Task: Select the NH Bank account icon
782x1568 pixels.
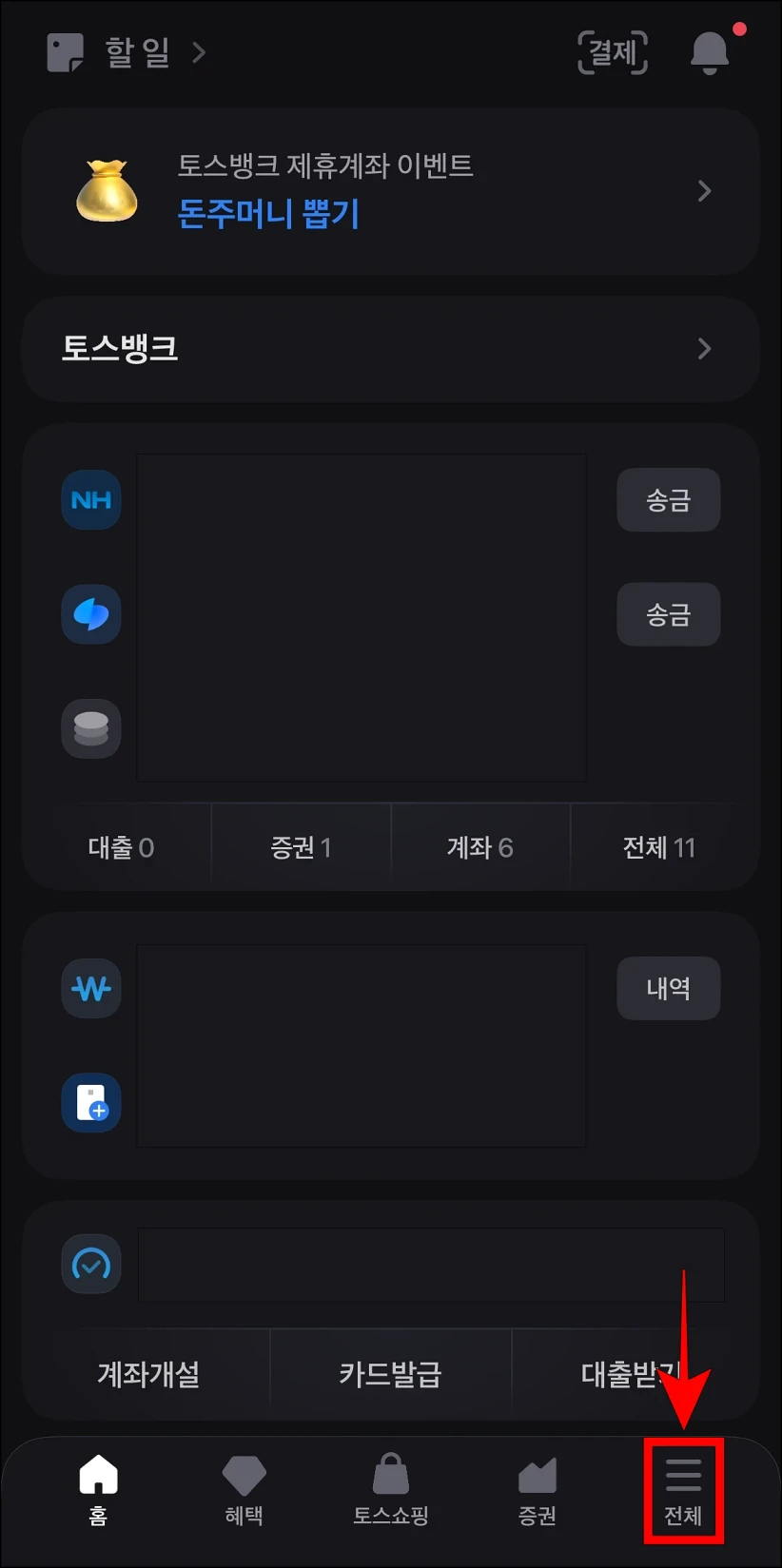Action: 90,500
